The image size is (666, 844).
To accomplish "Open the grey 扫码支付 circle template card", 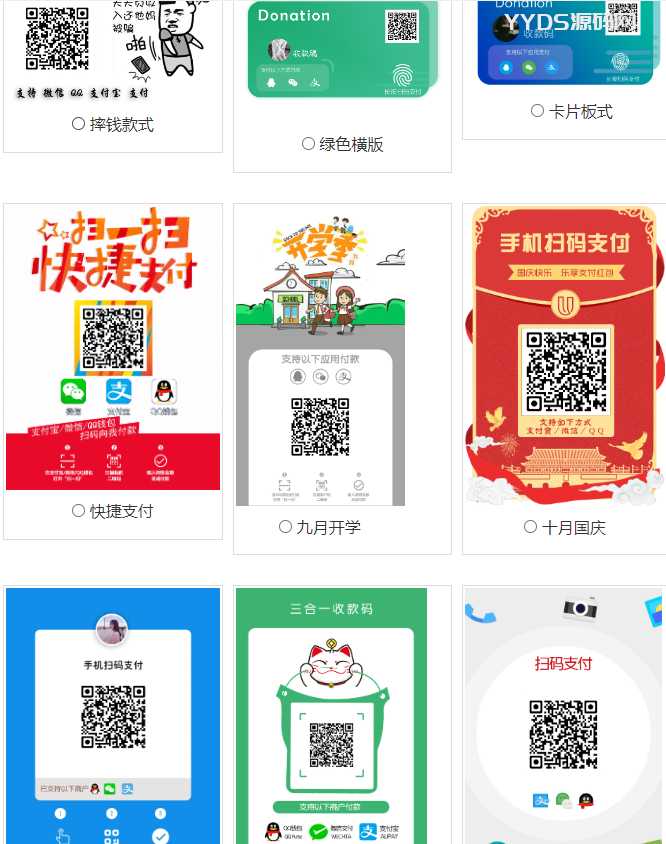I will [563, 715].
